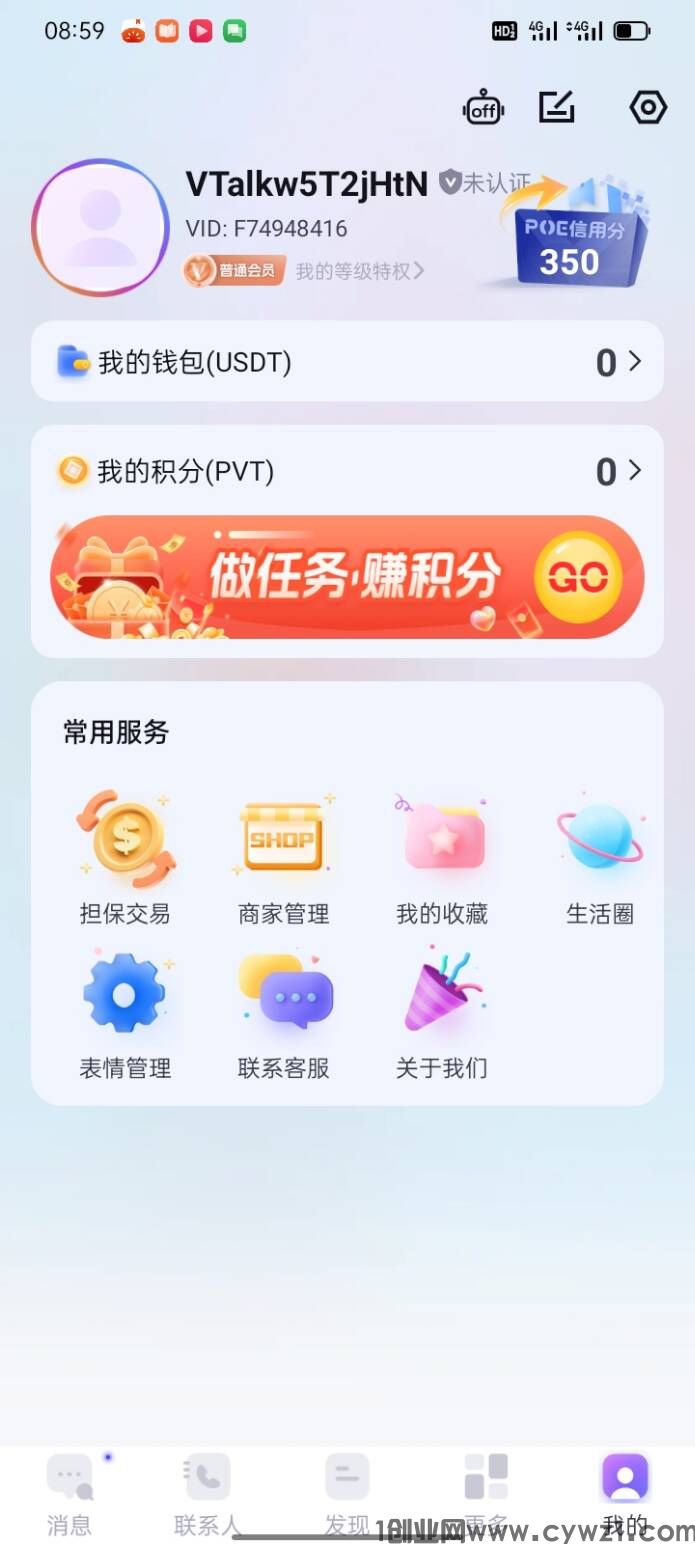Switch to the 消息 tab
This screenshot has height=1544, width=695.
69,1493
